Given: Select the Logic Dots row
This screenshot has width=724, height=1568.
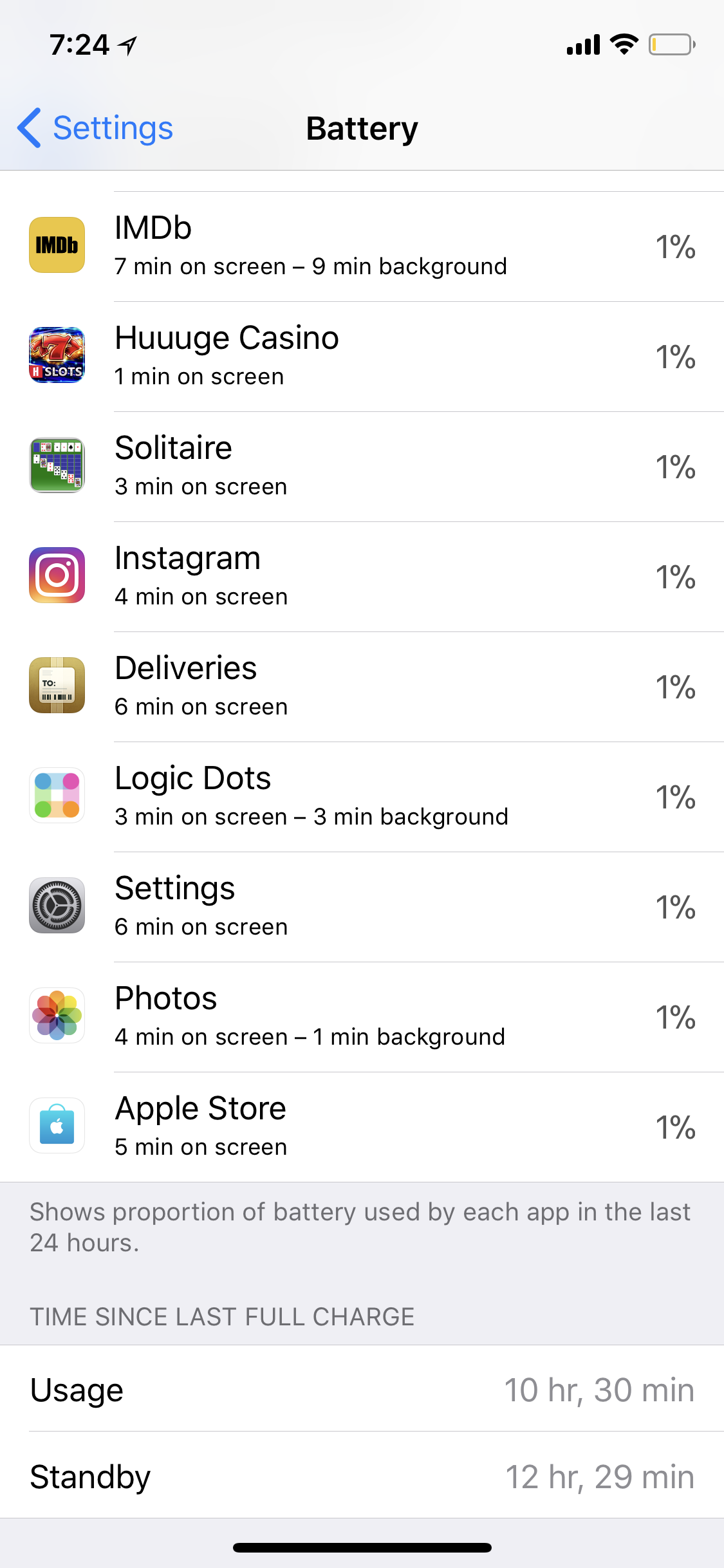Looking at the screenshot, I should click(362, 797).
